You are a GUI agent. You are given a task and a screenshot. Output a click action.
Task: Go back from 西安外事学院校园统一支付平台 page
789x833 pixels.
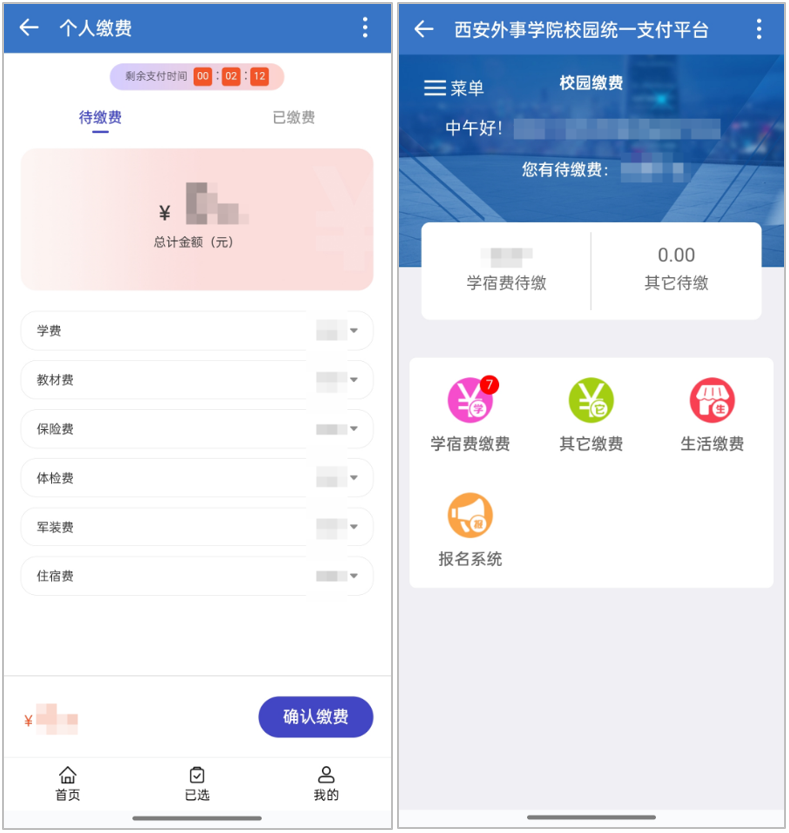point(424,29)
